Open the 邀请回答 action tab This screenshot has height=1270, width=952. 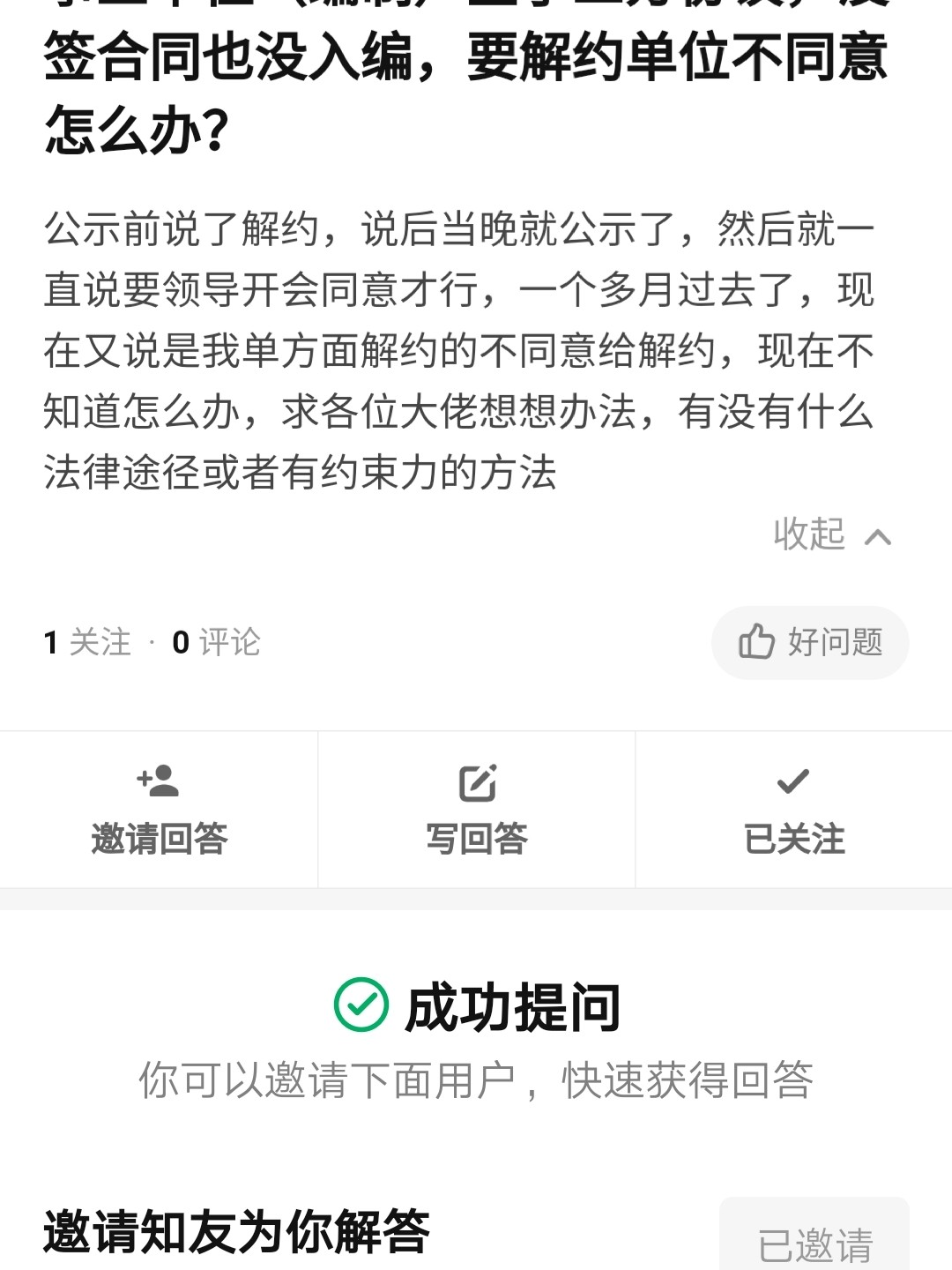point(159,809)
